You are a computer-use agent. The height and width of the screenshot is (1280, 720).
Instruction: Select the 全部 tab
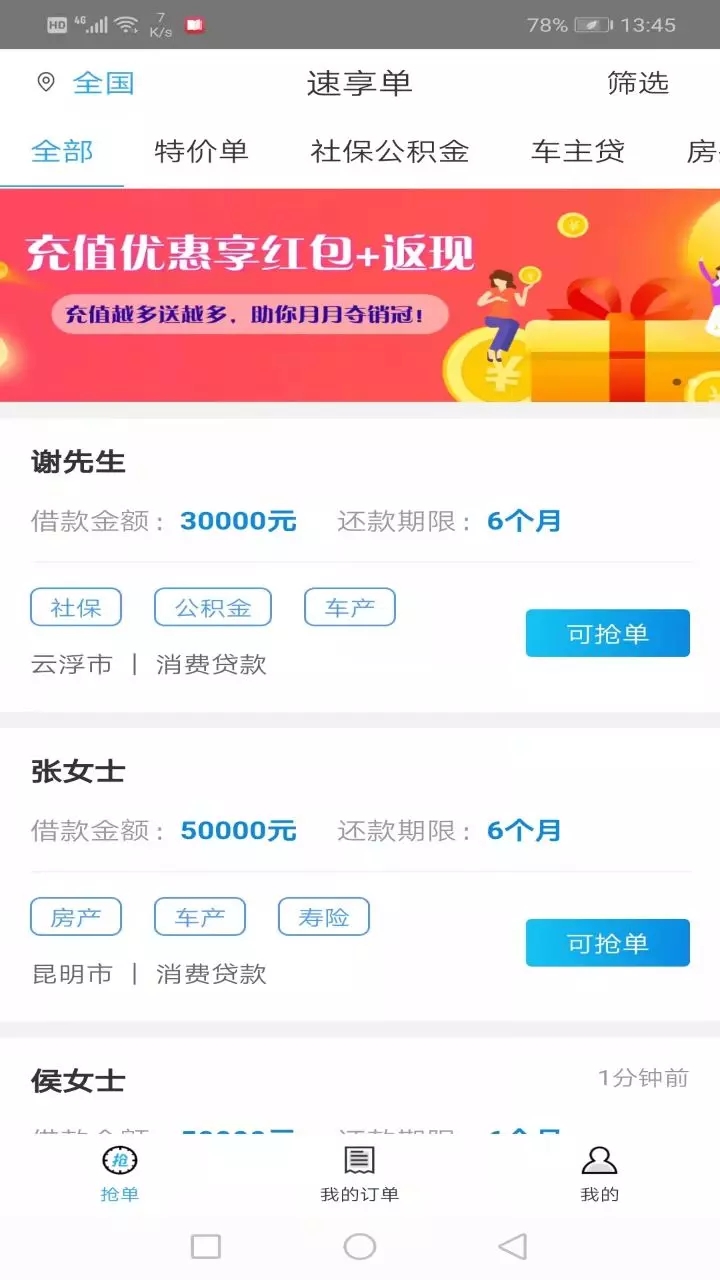coord(62,152)
